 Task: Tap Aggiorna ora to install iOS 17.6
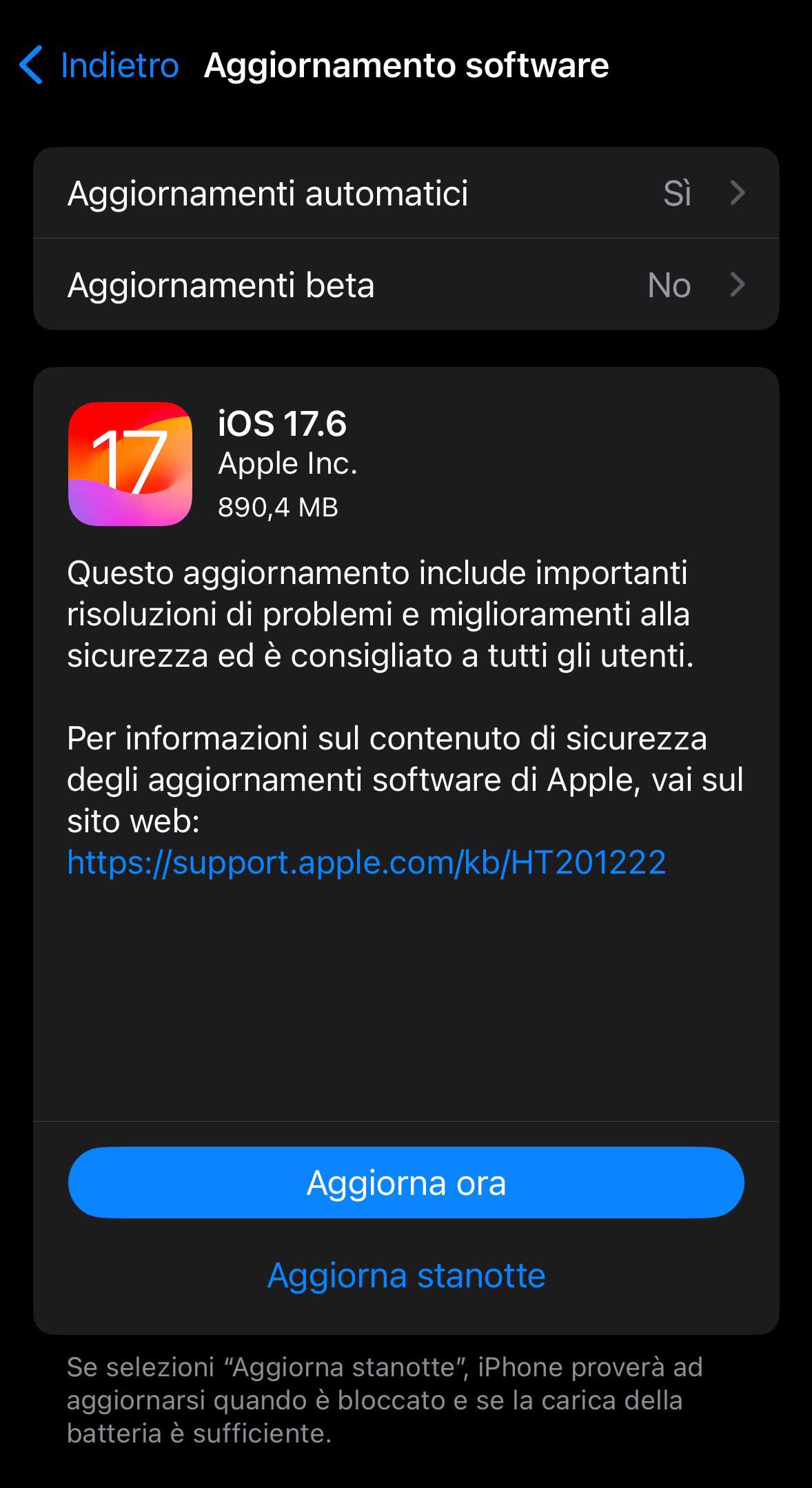pyautogui.click(x=405, y=1183)
